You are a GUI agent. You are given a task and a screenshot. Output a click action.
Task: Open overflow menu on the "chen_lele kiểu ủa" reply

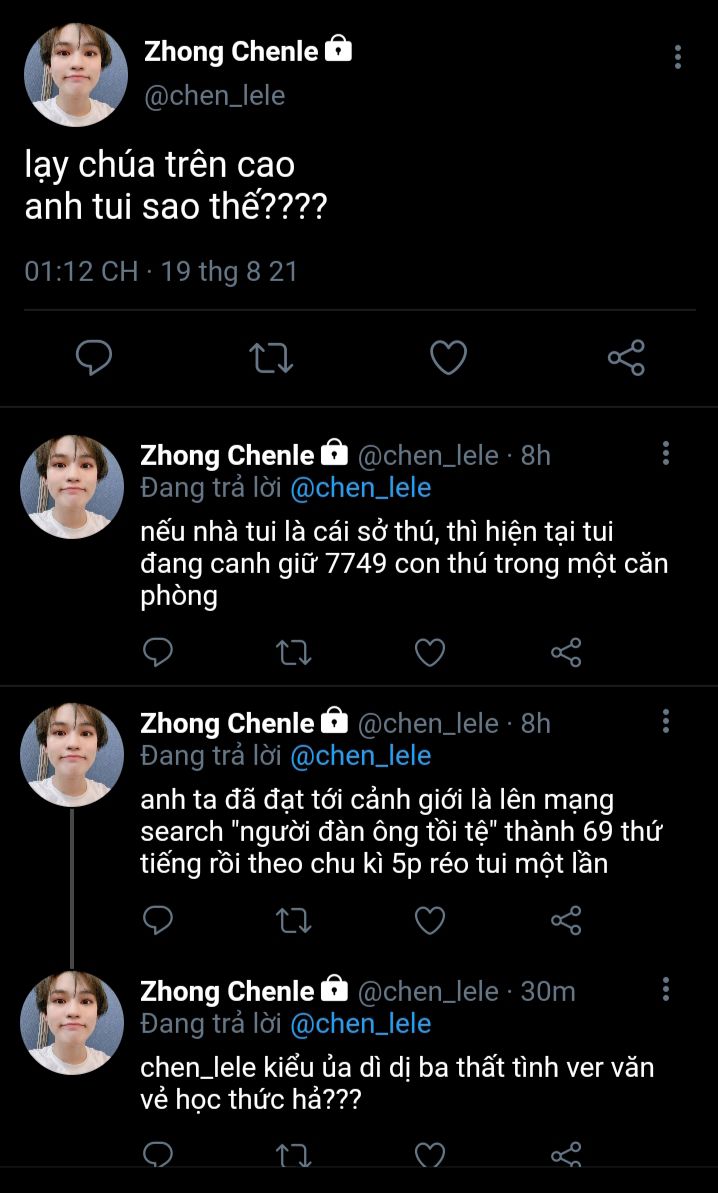666,990
